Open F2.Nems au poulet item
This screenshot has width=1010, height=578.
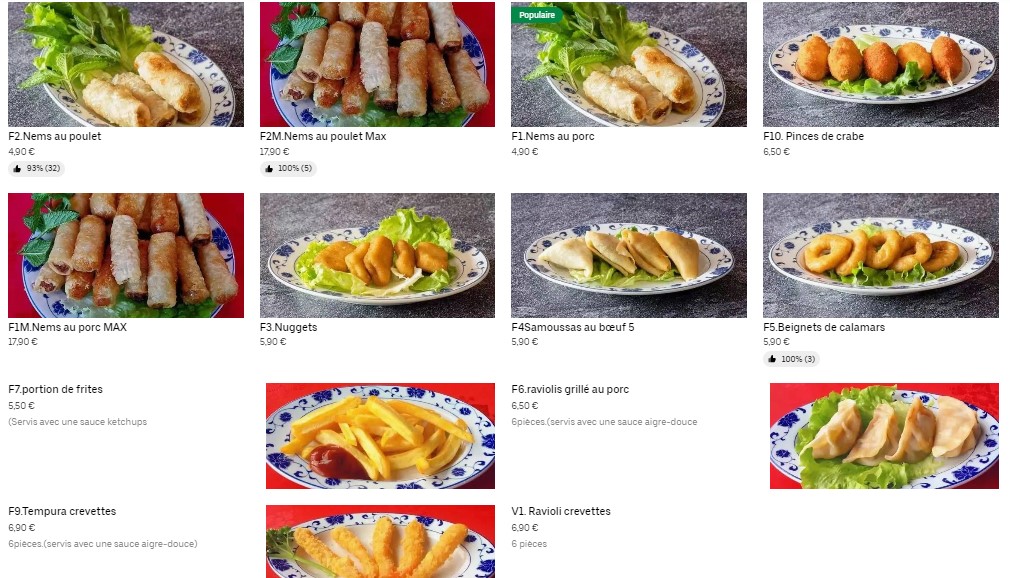[125, 65]
